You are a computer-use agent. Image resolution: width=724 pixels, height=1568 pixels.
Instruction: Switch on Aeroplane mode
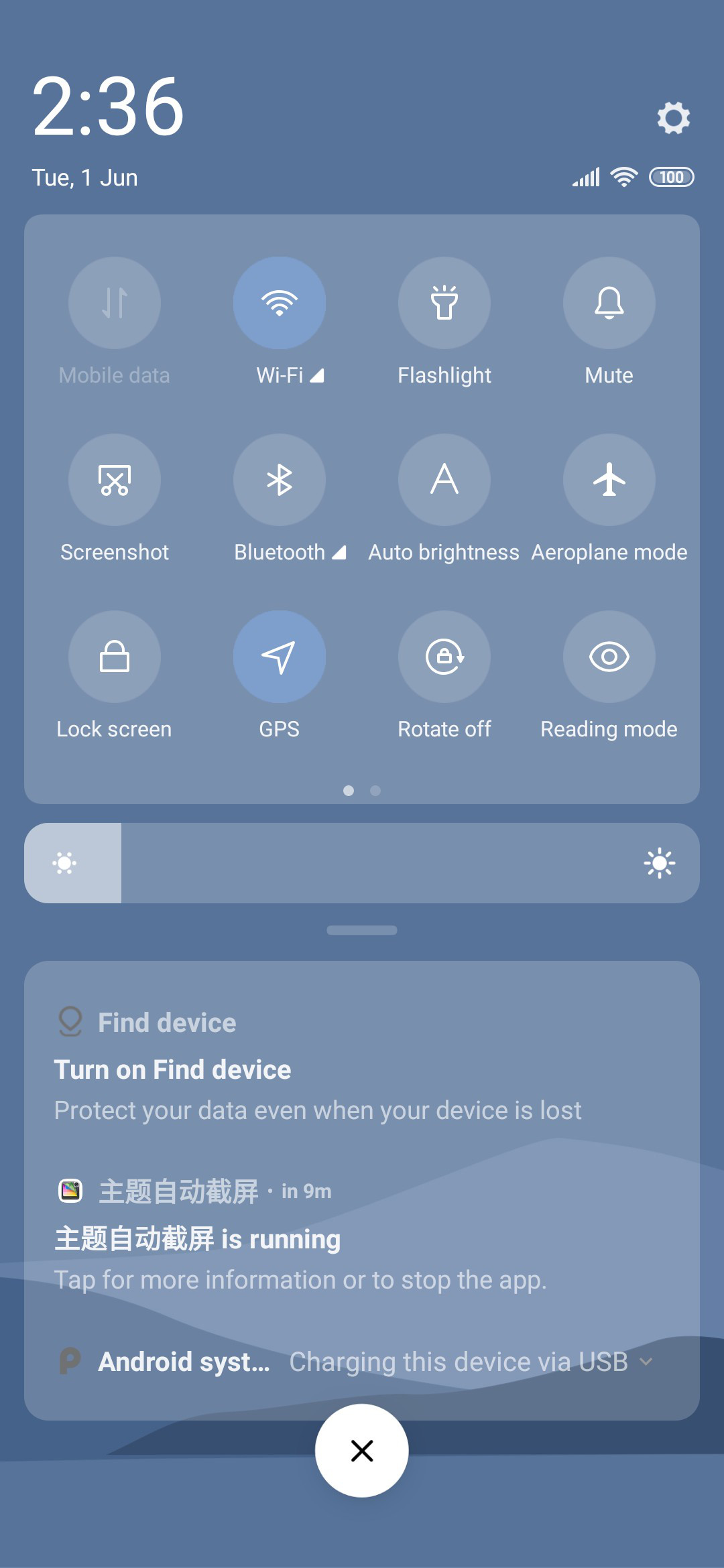609,480
